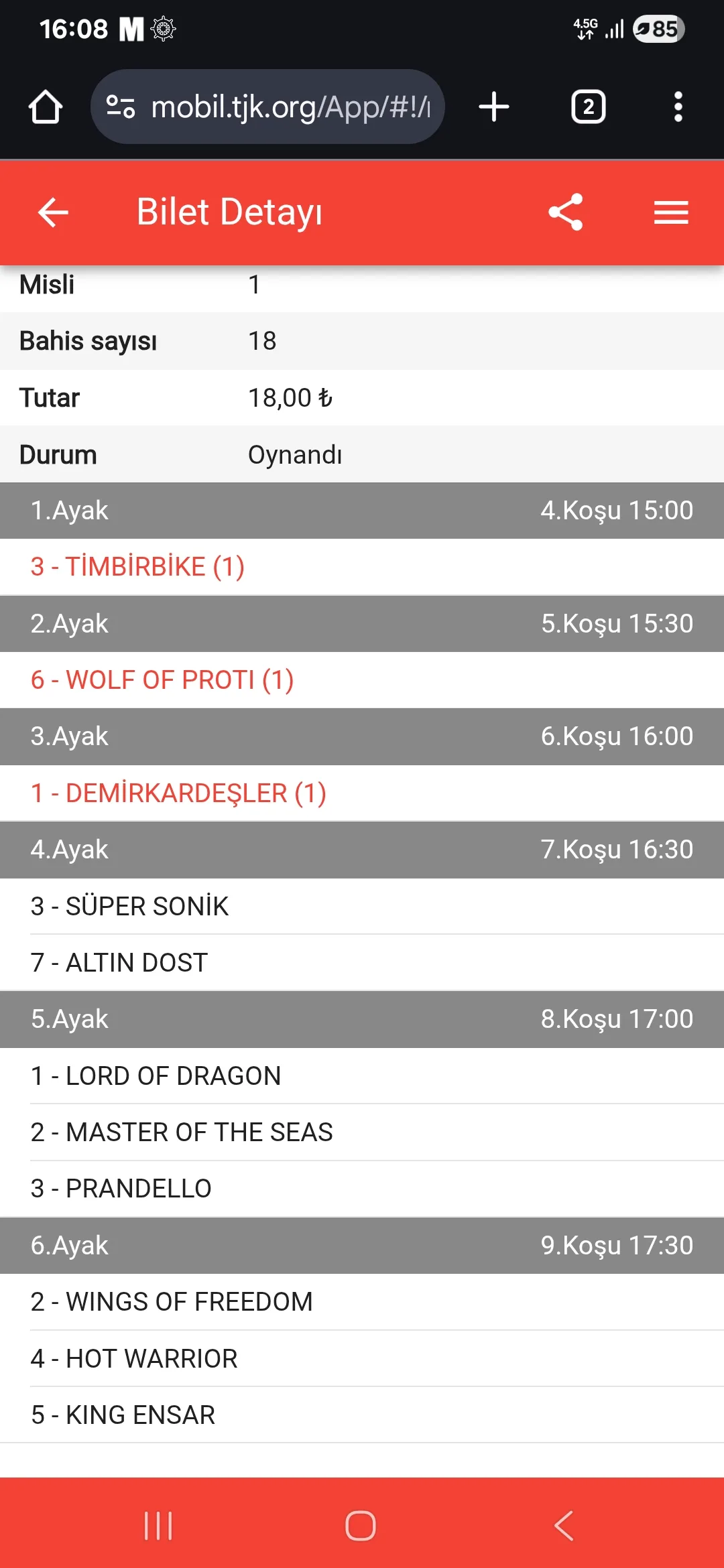Share this ticket detail
The image size is (724, 1568).
566,212
